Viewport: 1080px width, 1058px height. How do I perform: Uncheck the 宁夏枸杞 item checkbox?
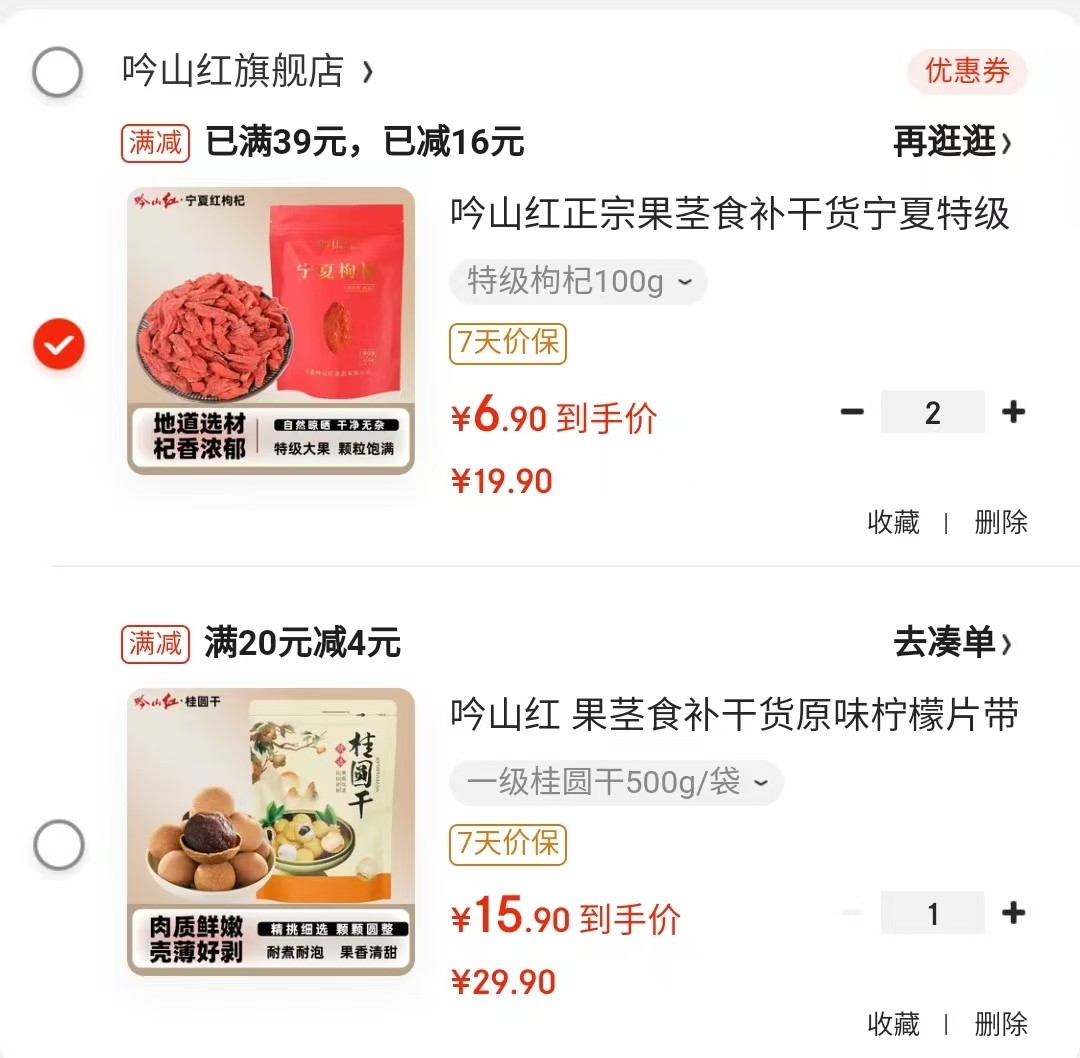[x=59, y=345]
